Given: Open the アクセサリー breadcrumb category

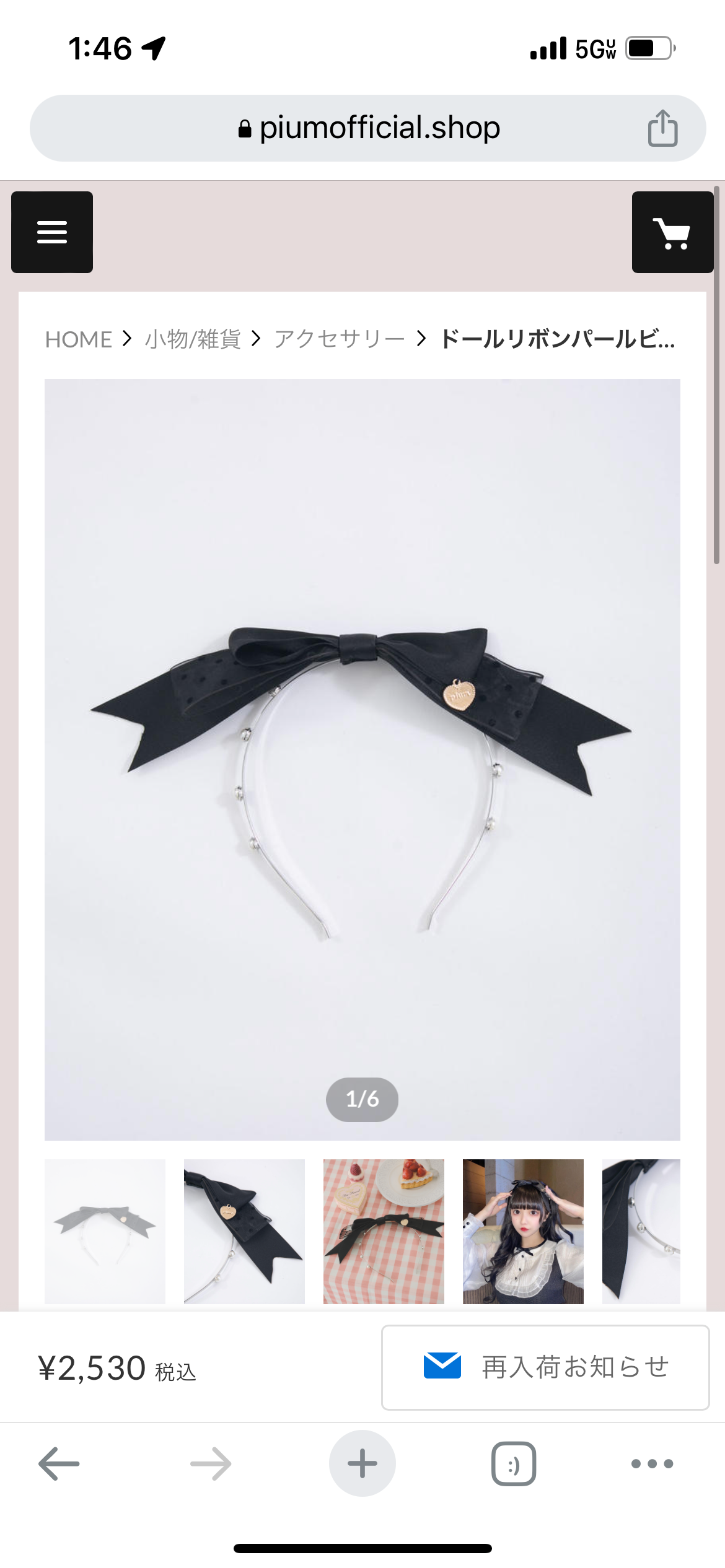Looking at the screenshot, I should (x=339, y=339).
